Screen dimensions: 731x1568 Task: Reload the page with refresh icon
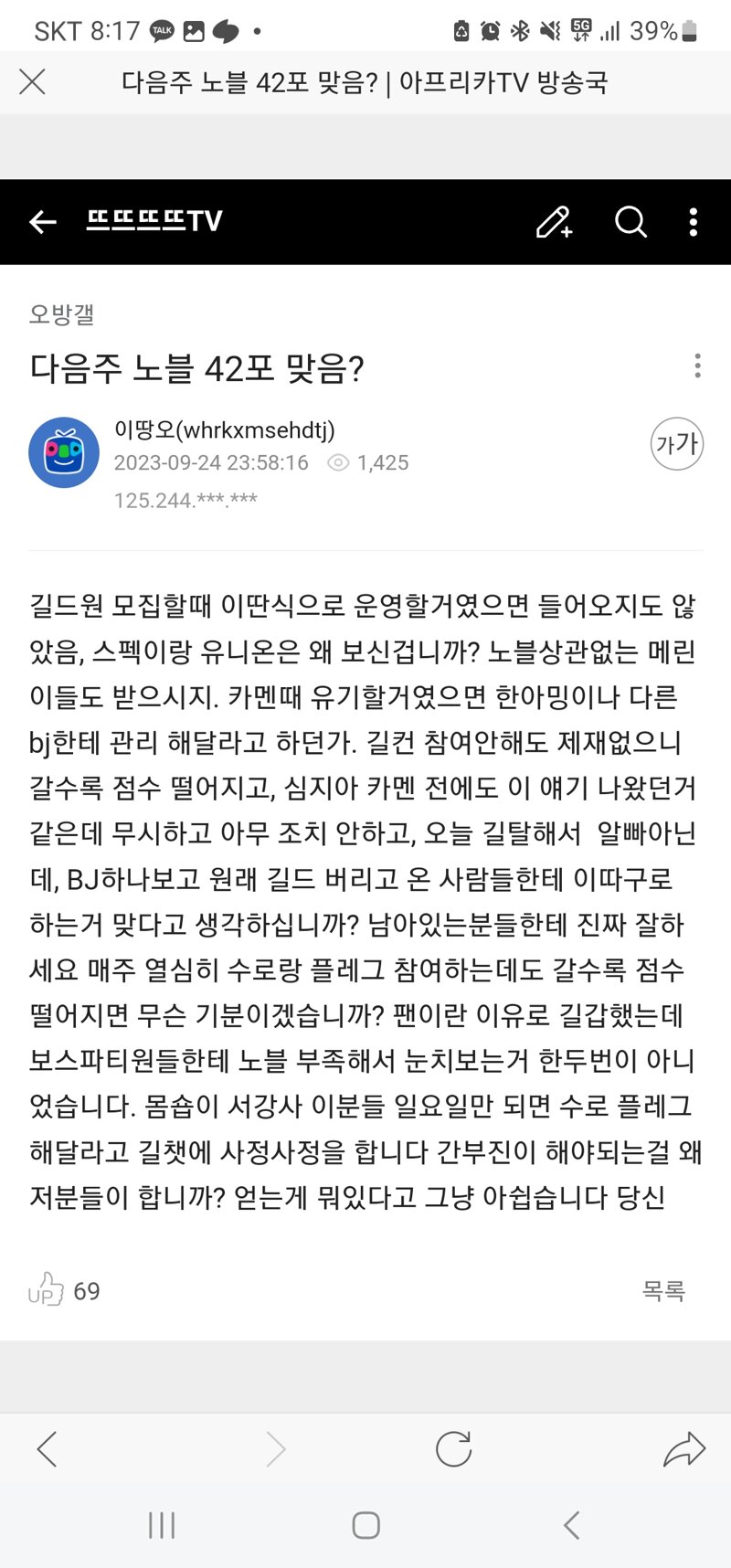454,1448
